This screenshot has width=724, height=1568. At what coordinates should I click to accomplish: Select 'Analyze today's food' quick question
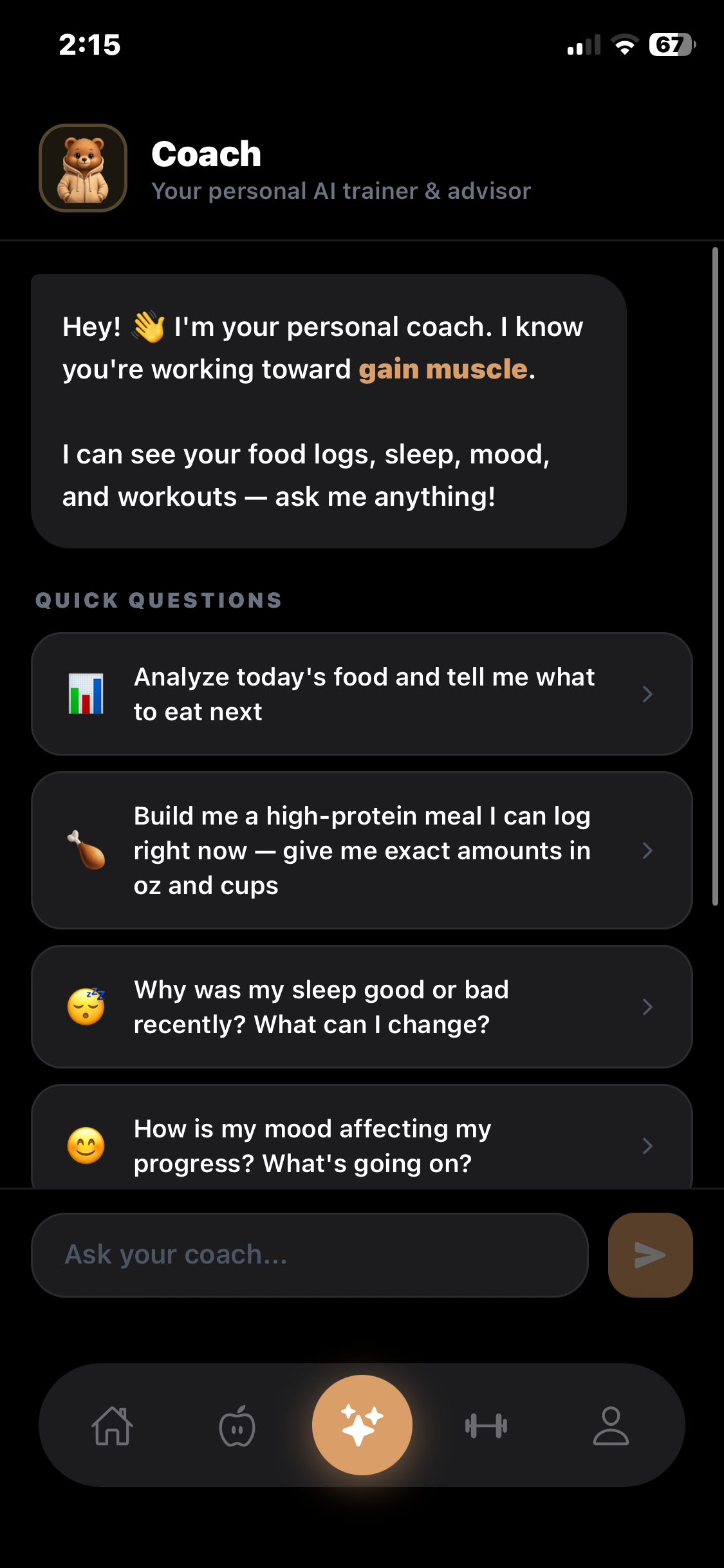(x=362, y=694)
